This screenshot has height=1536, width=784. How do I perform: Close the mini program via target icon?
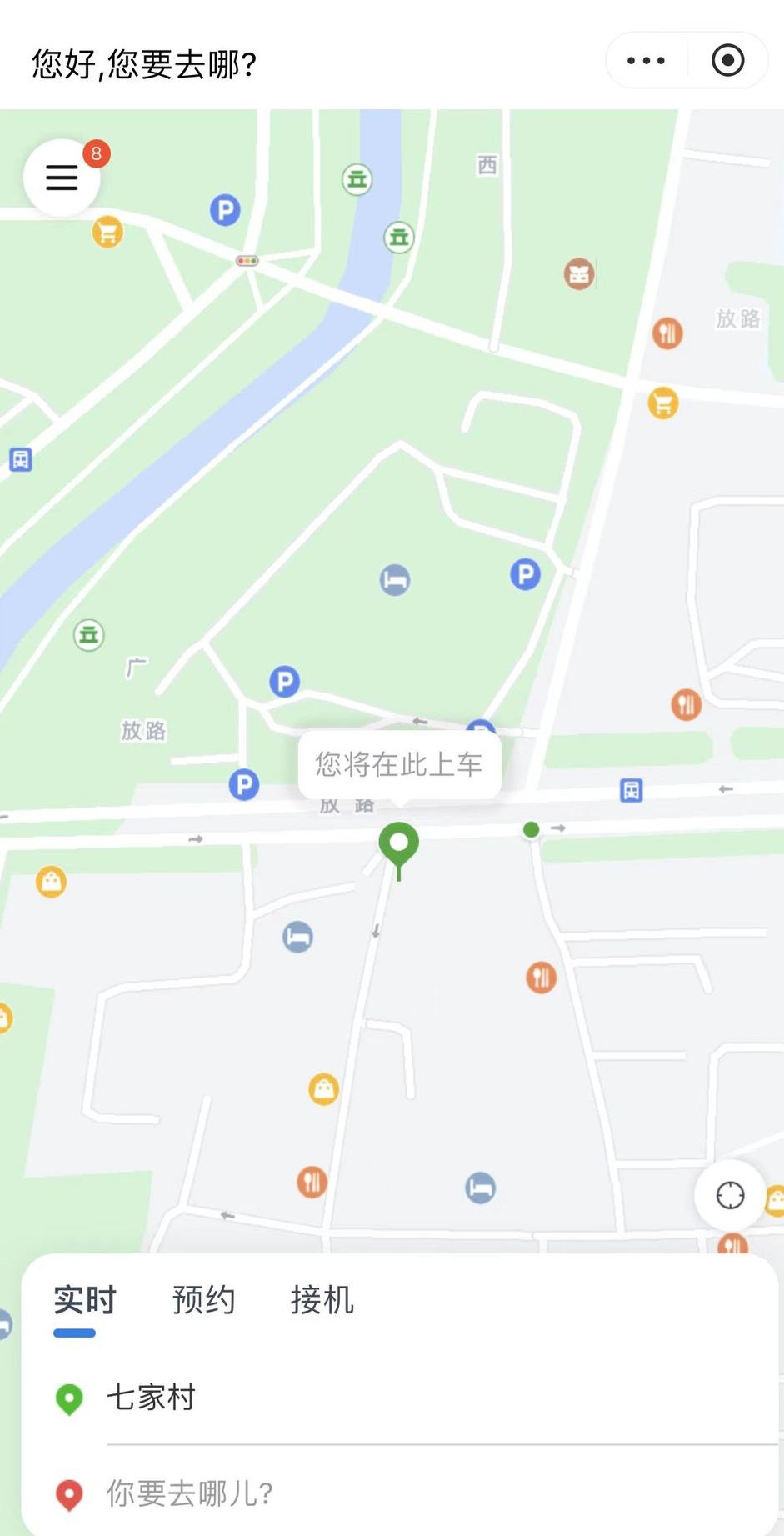[x=727, y=61]
